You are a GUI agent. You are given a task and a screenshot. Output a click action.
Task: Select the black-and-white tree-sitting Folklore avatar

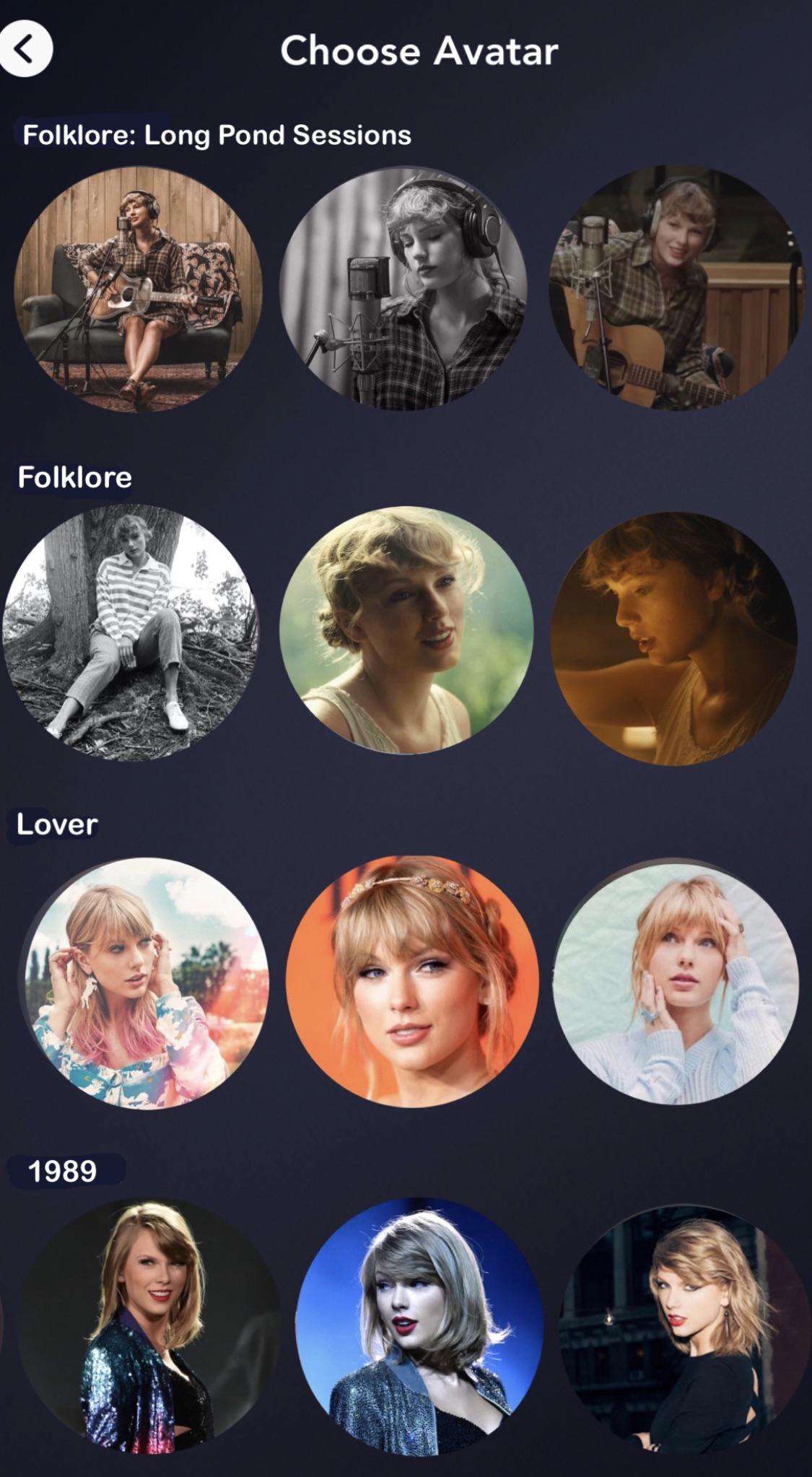click(134, 632)
